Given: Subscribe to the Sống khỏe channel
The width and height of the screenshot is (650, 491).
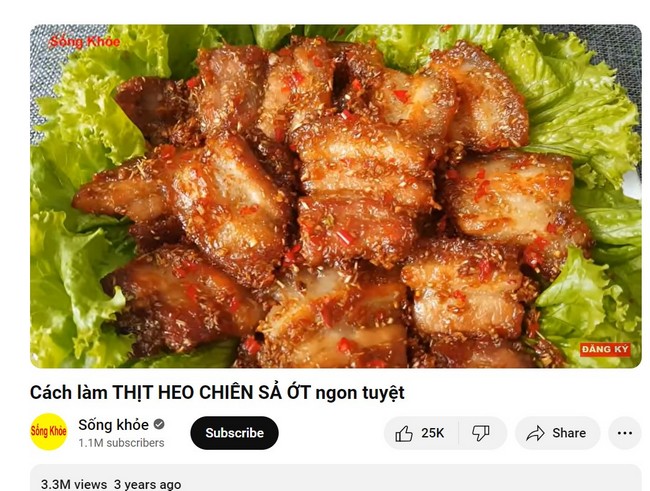Looking at the screenshot, I should [234, 433].
